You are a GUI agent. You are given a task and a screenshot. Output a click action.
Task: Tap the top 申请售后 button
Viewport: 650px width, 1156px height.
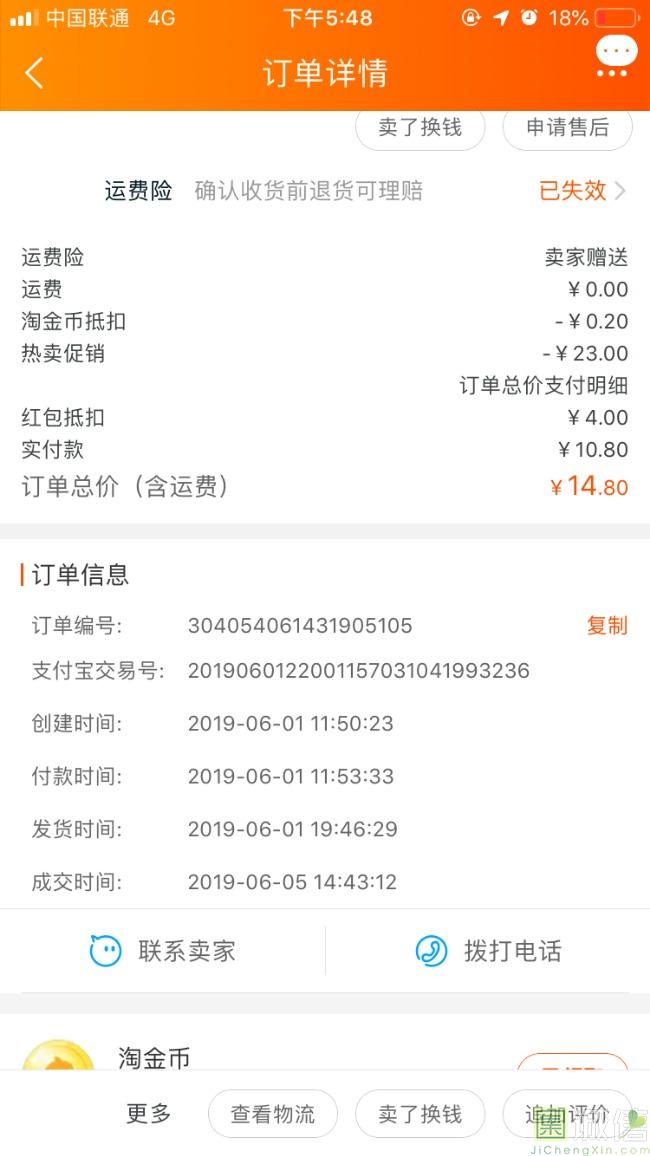pyautogui.click(x=567, y=128)
